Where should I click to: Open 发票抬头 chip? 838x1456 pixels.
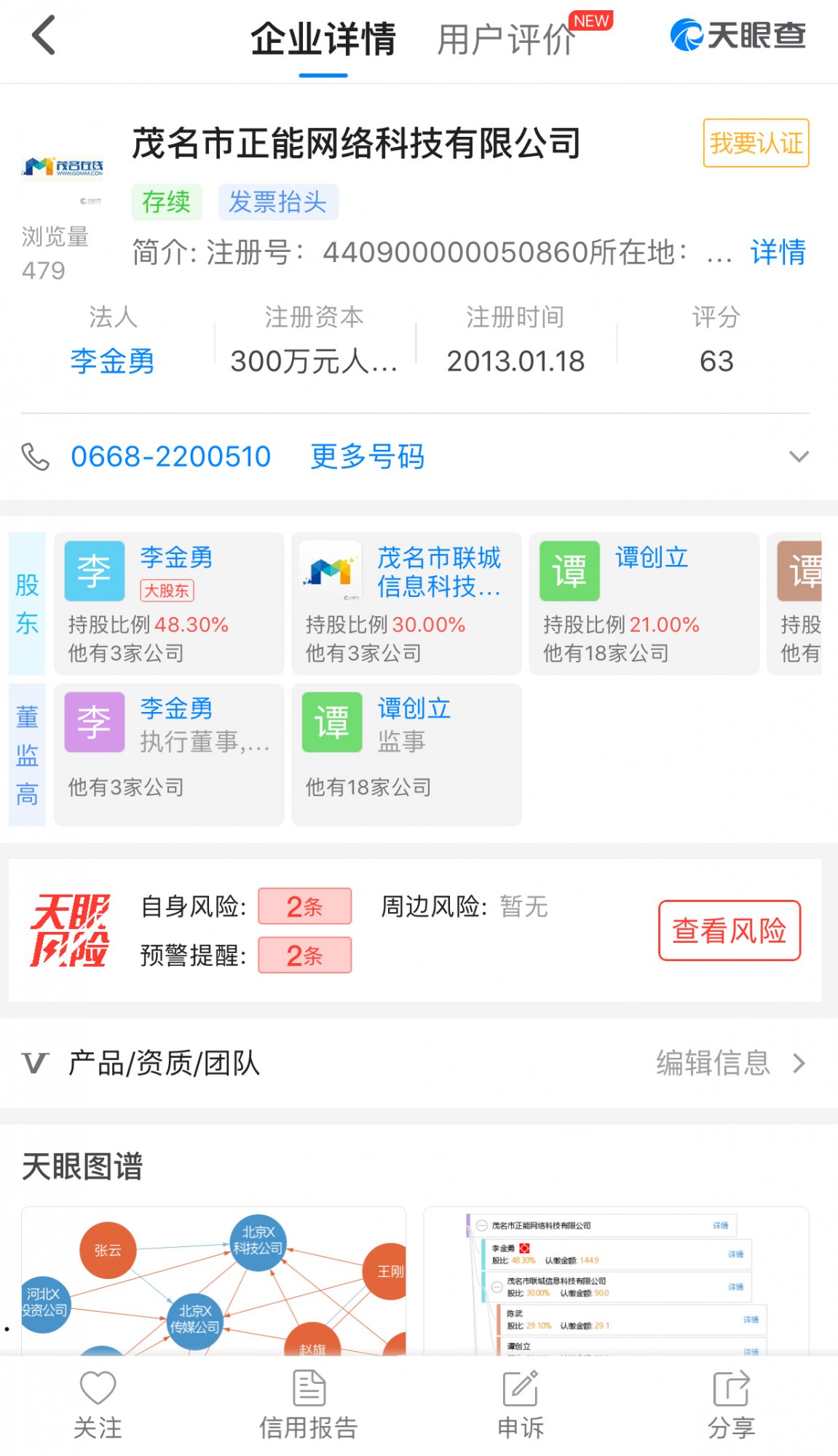277,202
